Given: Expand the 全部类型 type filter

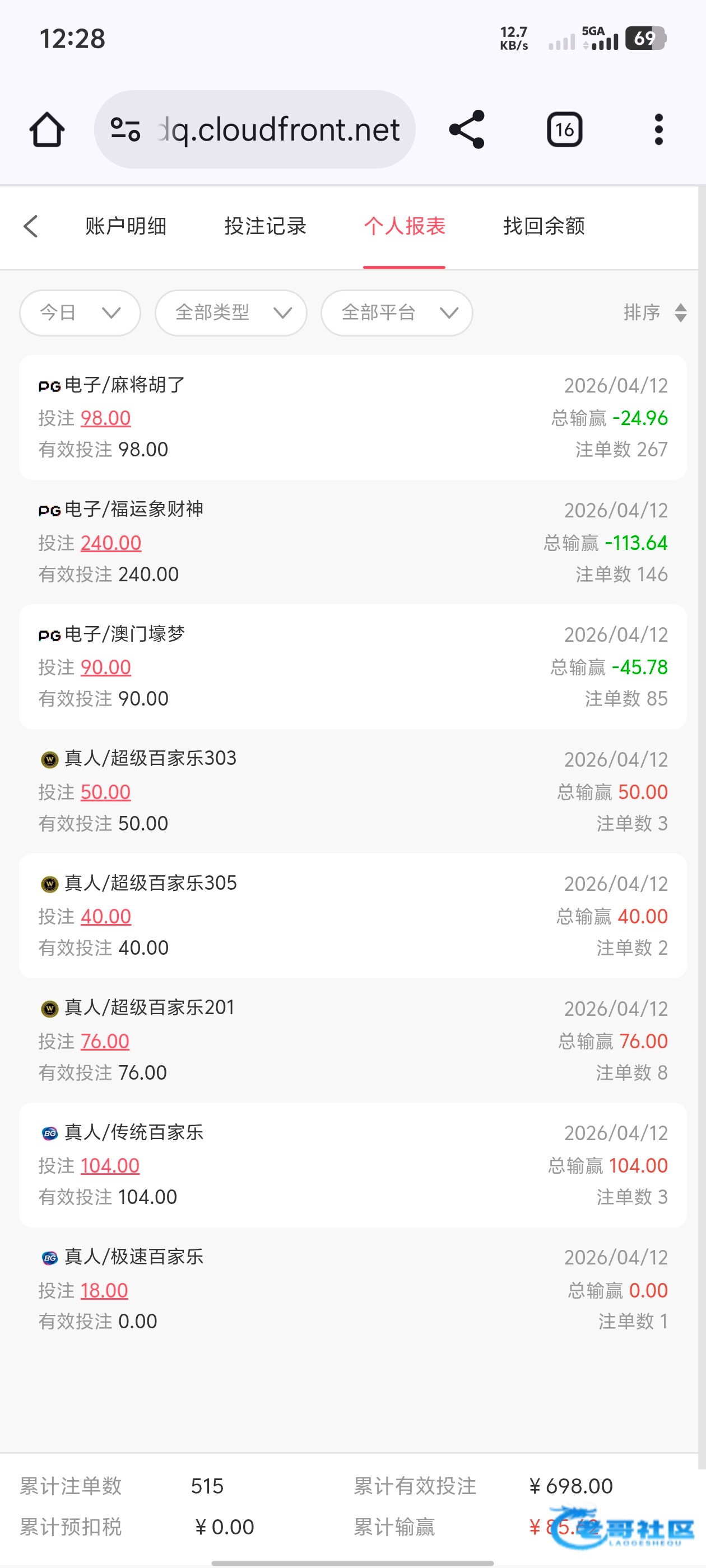Looking at the screenshot, I should 230,313.
